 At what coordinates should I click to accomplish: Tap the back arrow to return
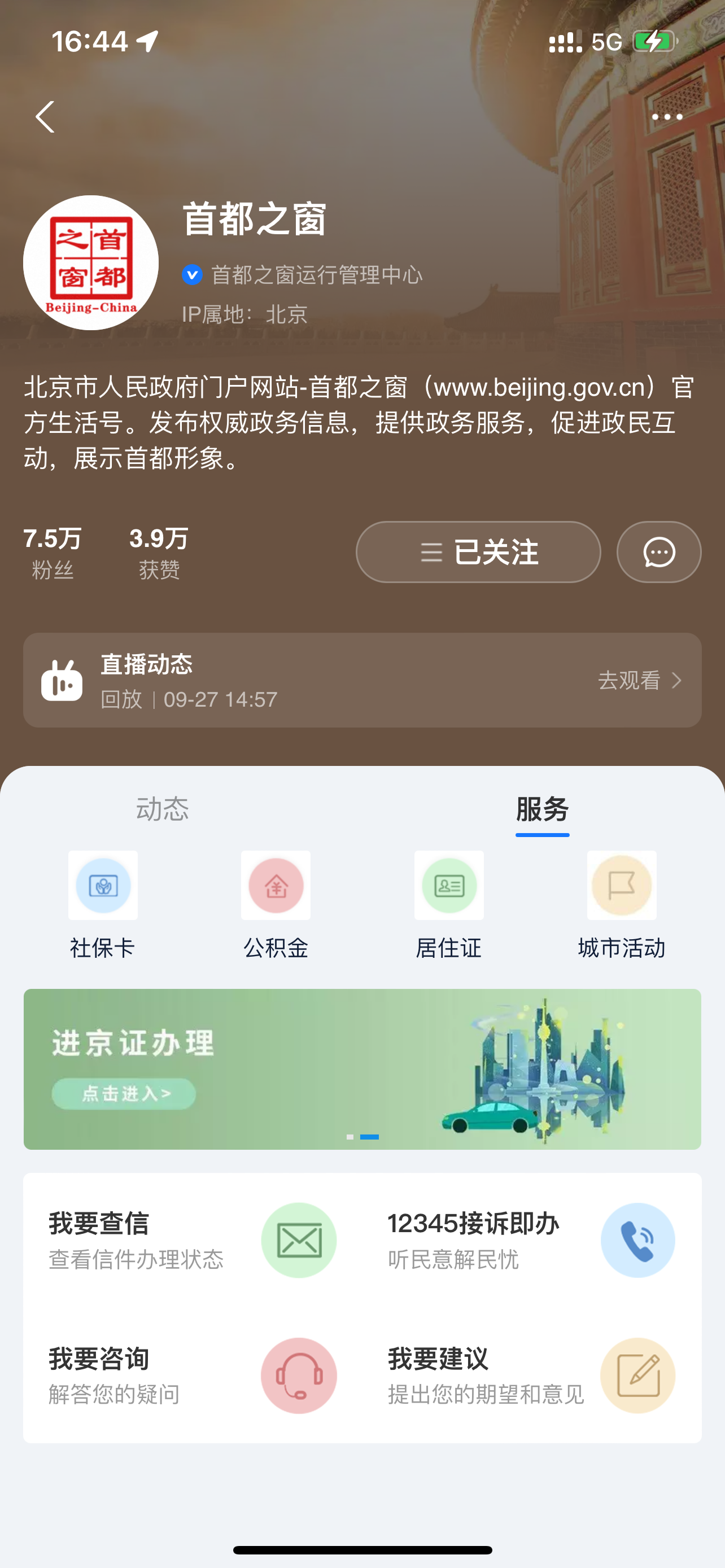[x=45, y=117]
